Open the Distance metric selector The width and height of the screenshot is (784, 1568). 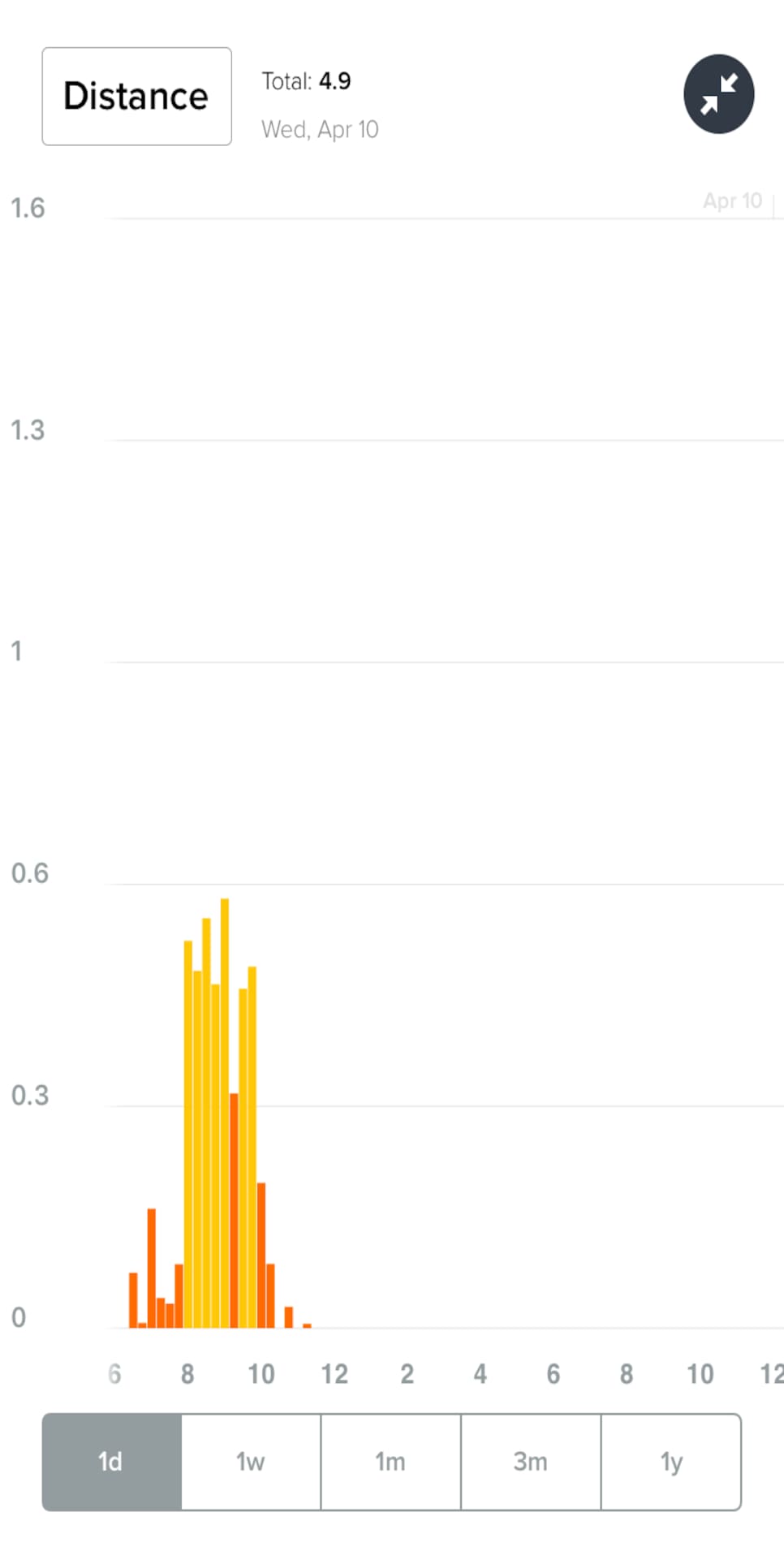click(136, 97)
